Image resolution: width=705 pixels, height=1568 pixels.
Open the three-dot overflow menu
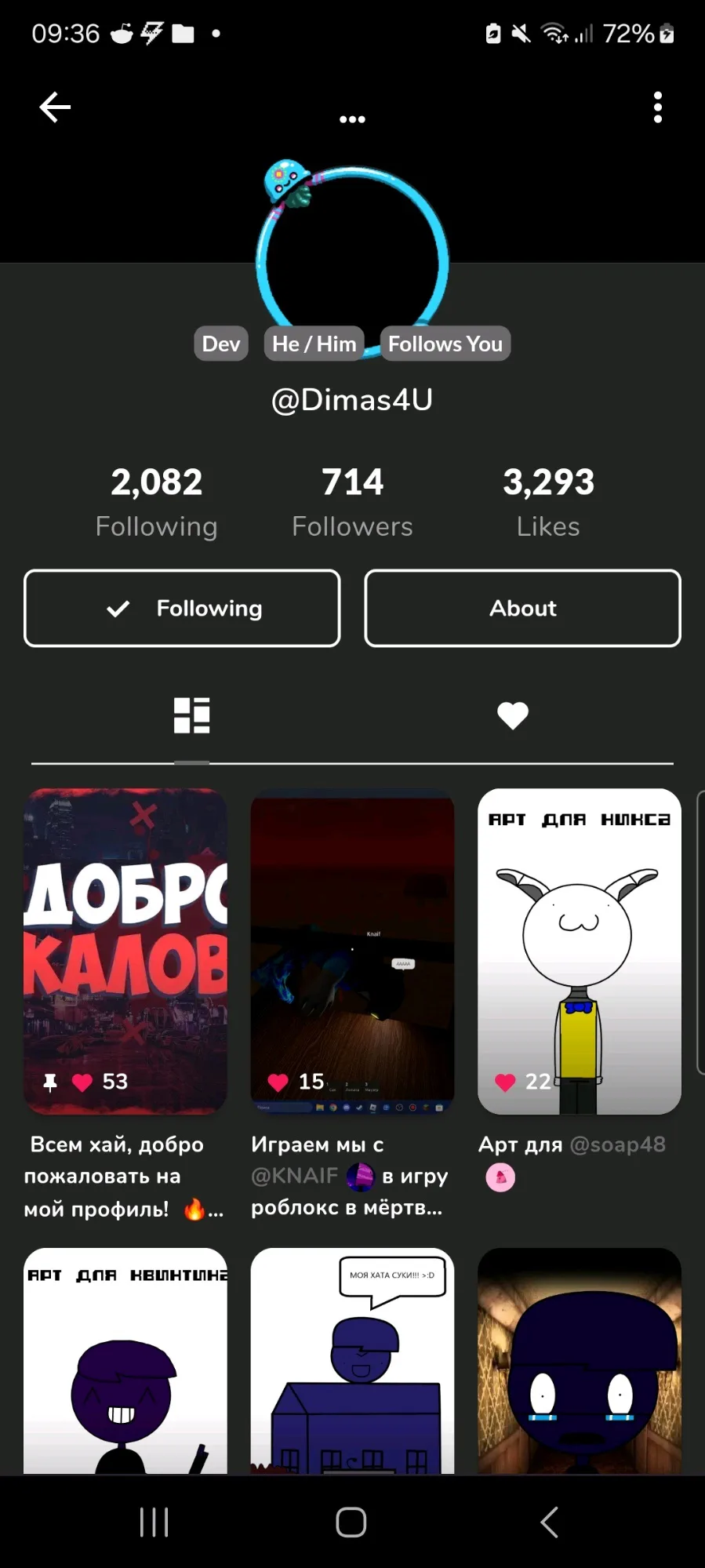tap(657, 107)
